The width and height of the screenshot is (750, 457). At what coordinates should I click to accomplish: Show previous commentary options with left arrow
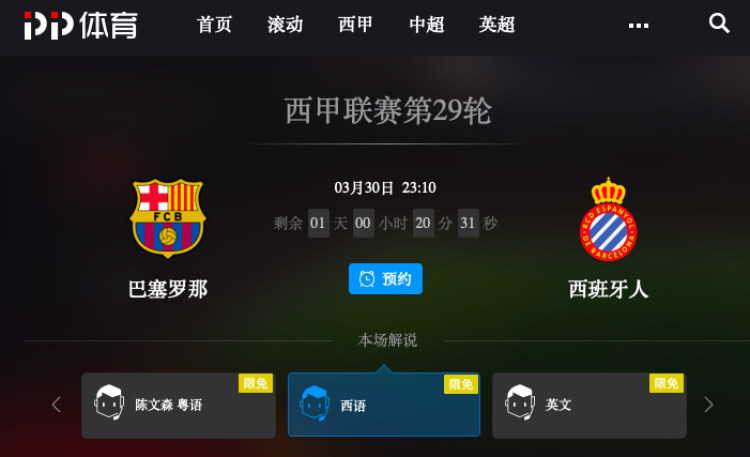[x=56, y=405]
